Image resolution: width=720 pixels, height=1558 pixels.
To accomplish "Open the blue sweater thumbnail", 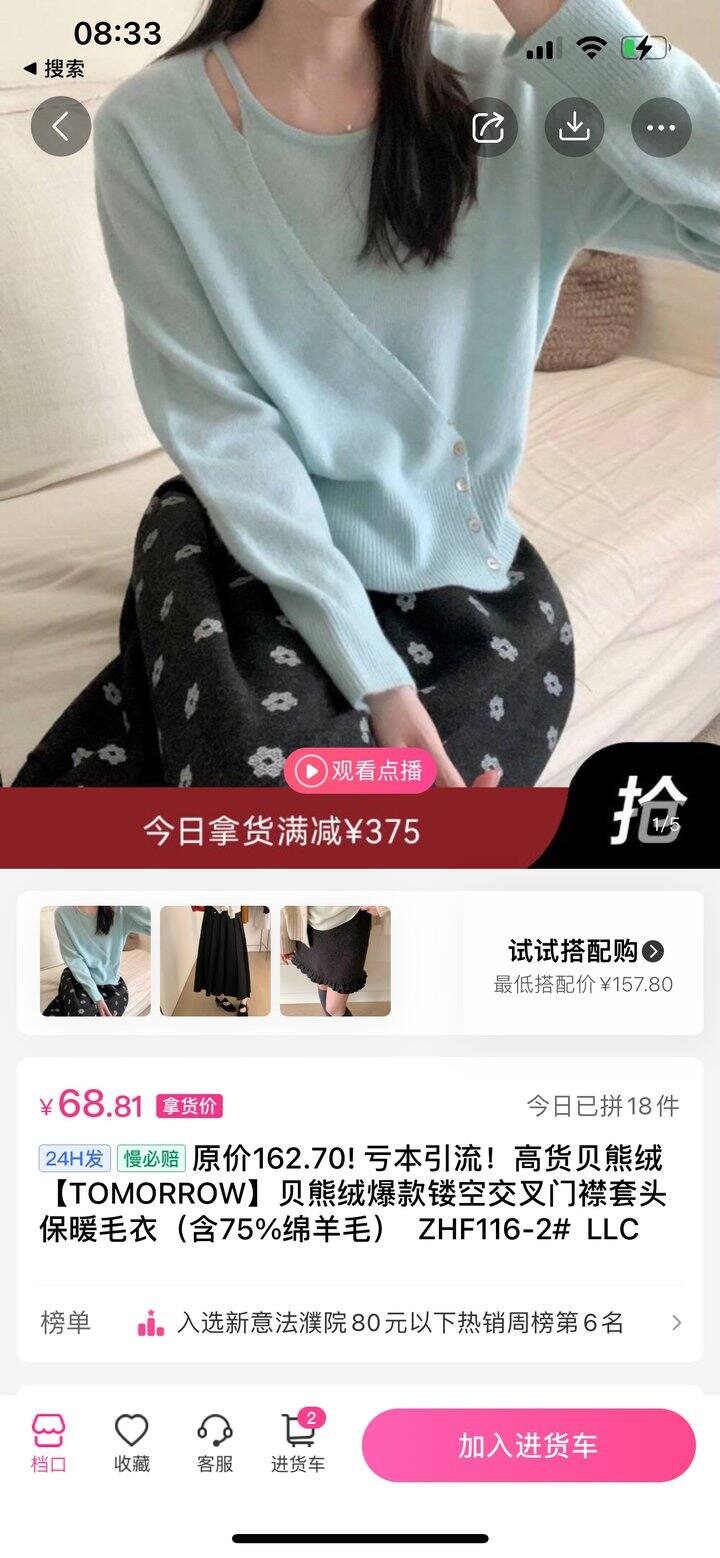I will click(x=95, y=961).
